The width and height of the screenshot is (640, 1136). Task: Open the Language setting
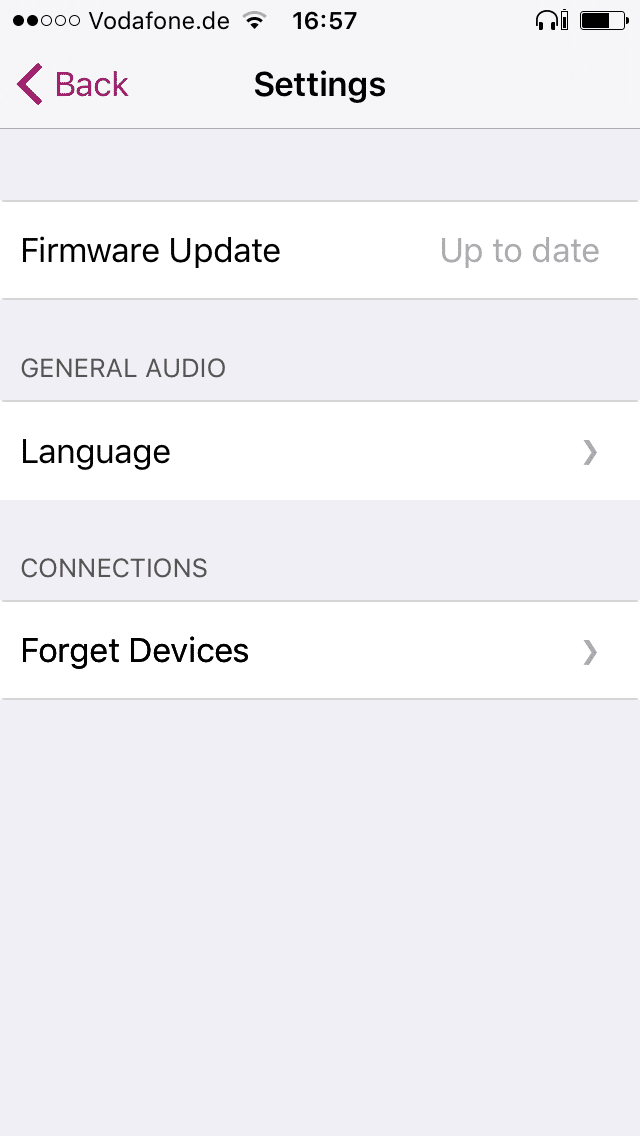coord(319,452)
